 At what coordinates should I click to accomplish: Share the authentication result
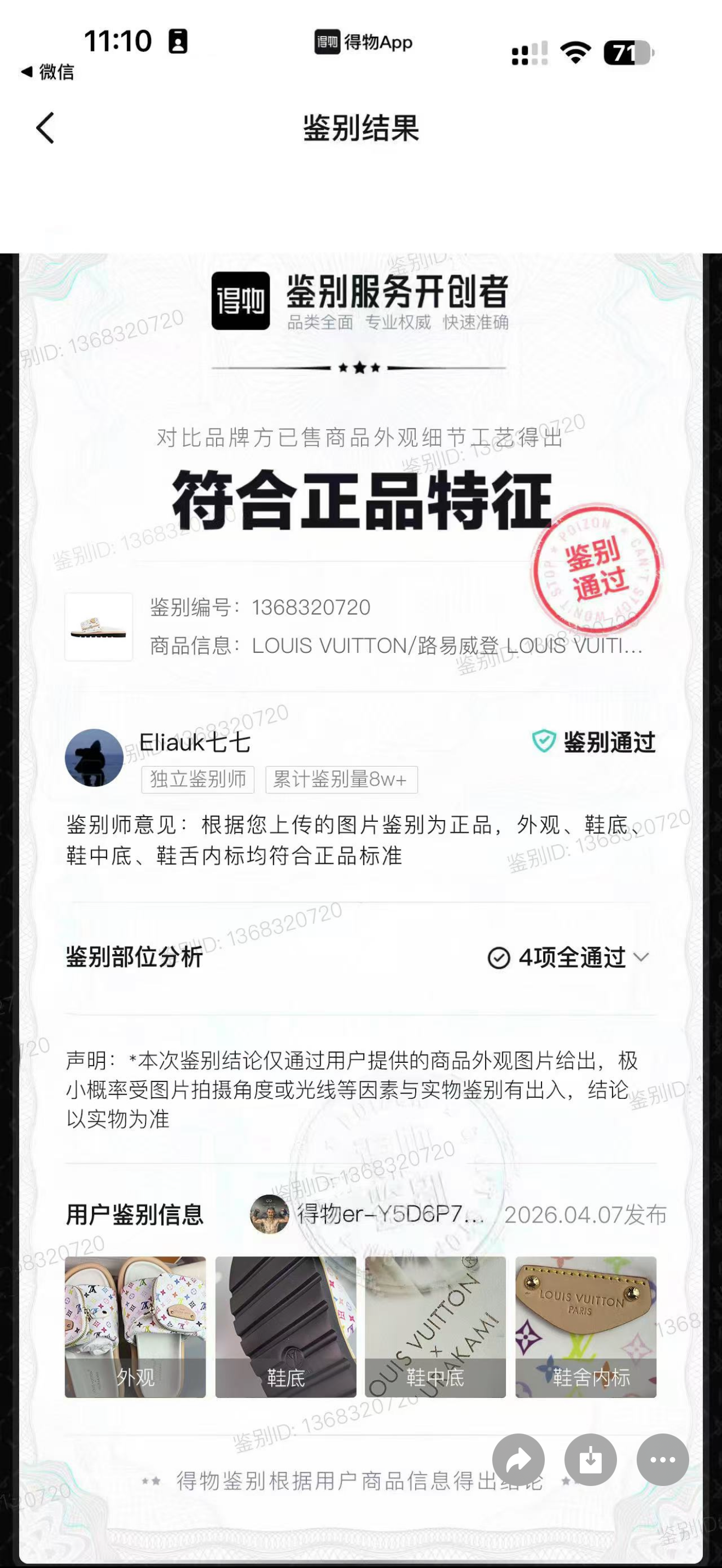pos(518,1460)
